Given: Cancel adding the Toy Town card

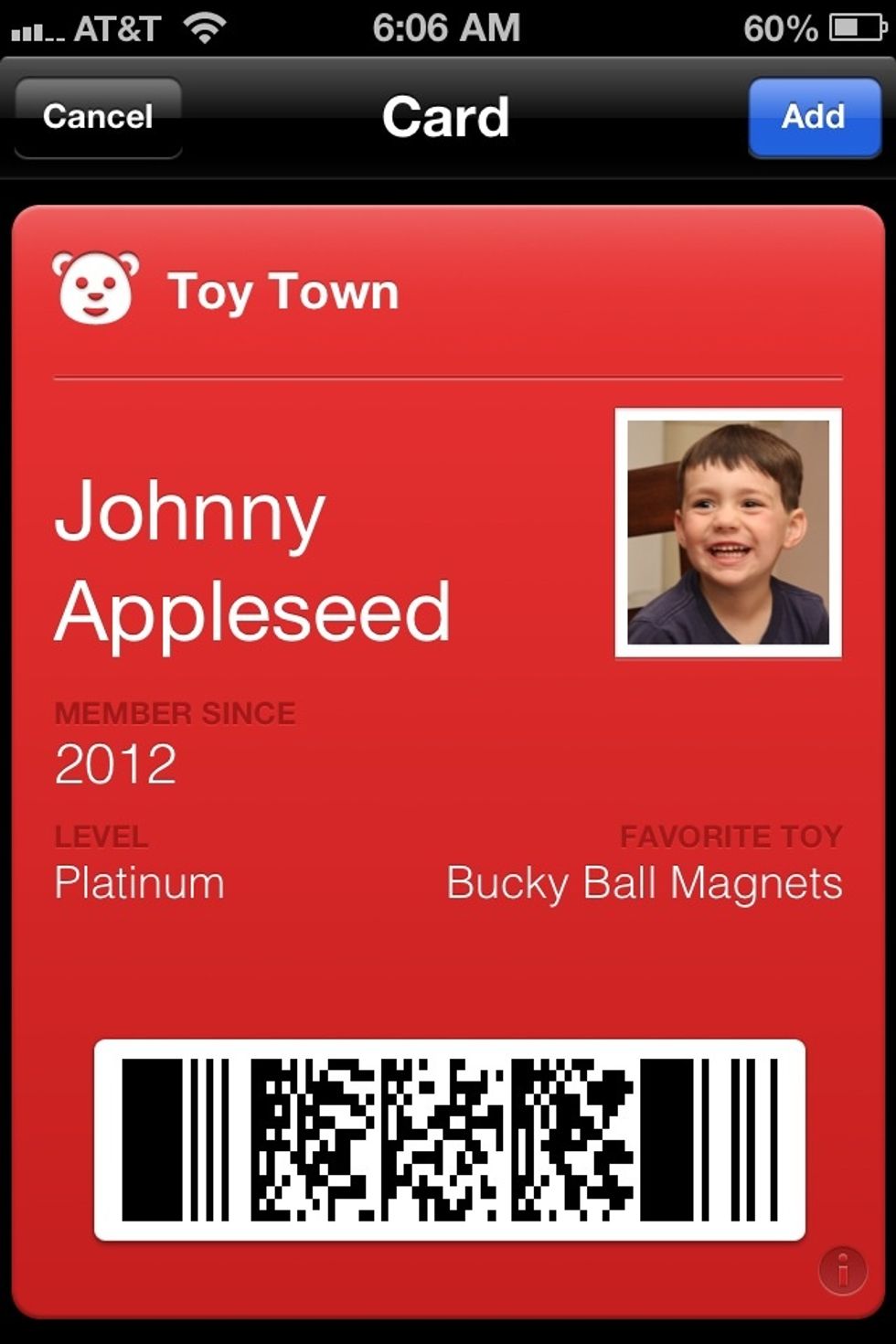Looking at the screenshot, I should [x=98, y=117].
